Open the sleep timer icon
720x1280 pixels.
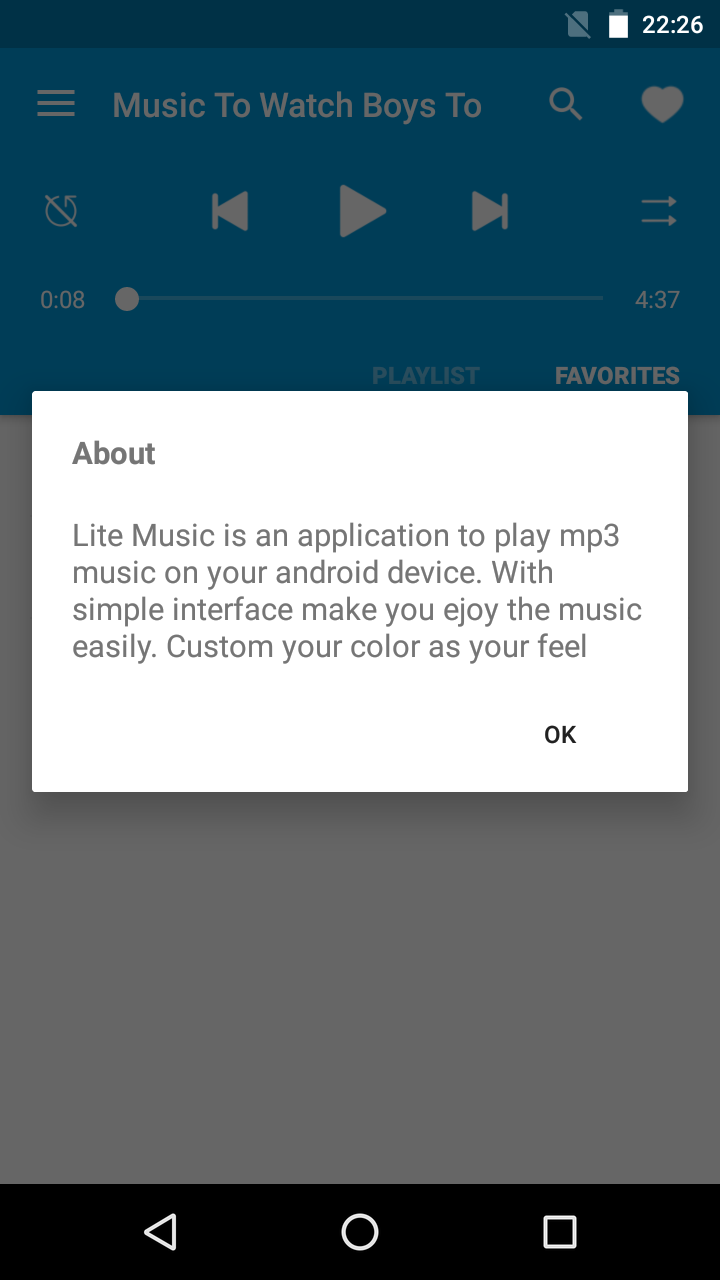pyautogui.click(x=61, y=211)
